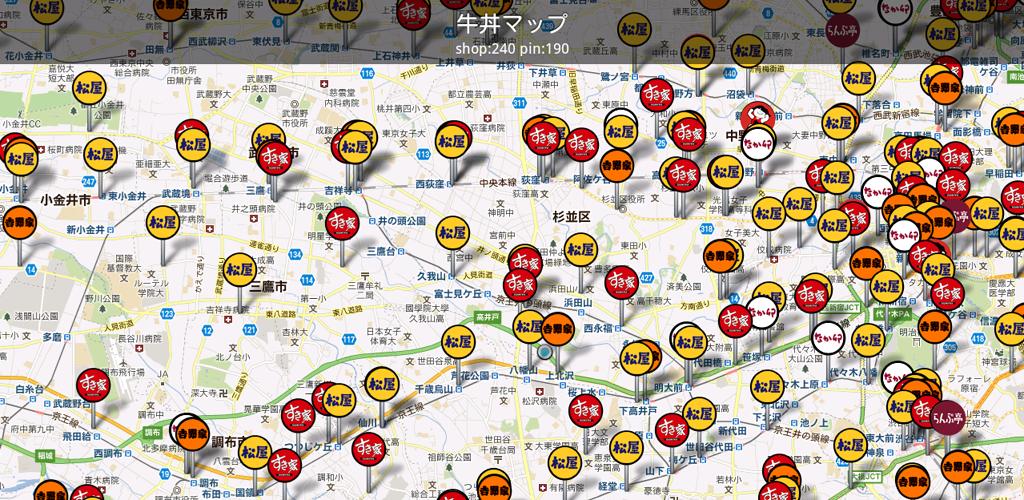Select the Matsuya pin above 三鷹市 label
This screenshot has height=500, width=1024.
point(240,267)
